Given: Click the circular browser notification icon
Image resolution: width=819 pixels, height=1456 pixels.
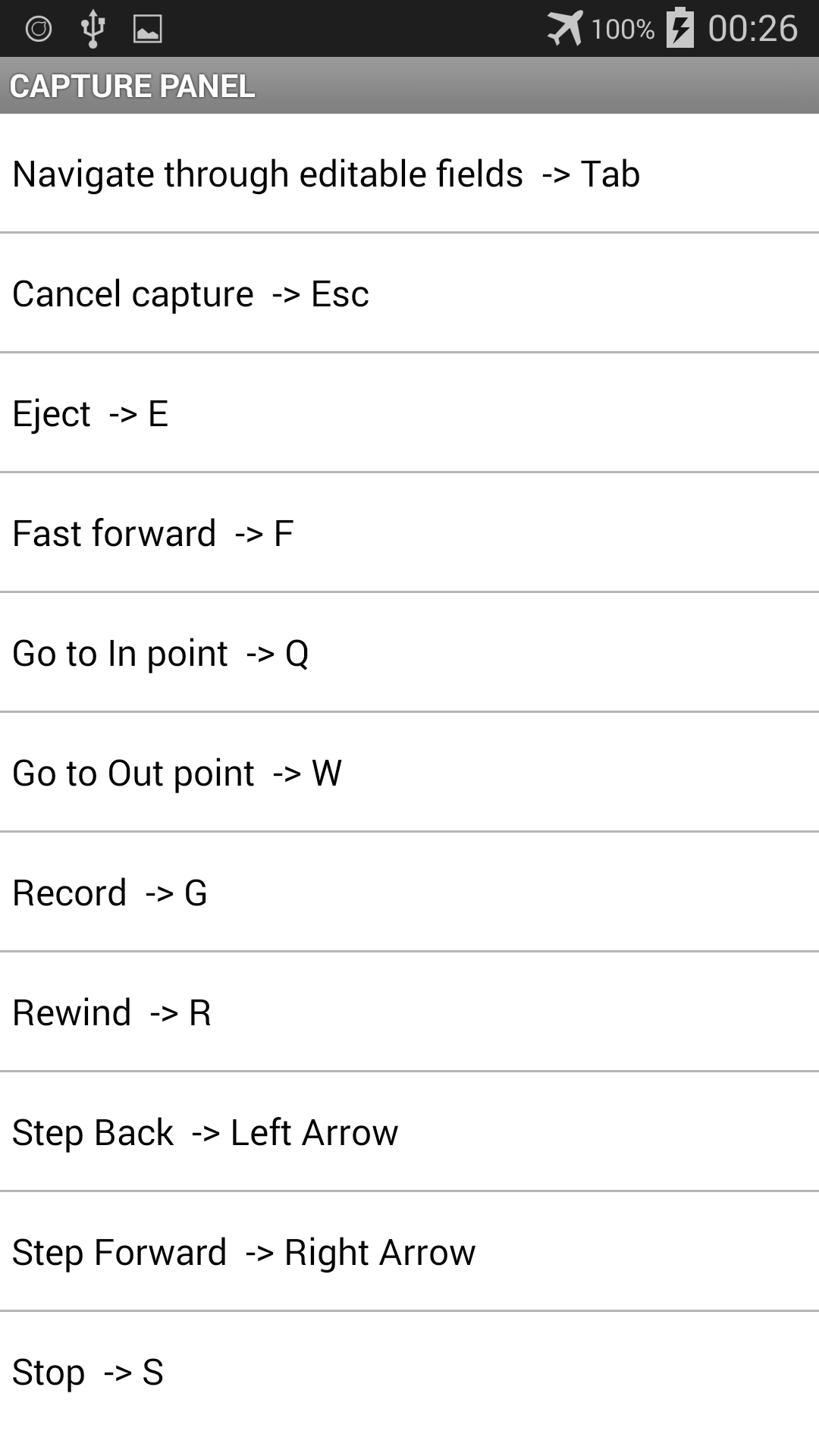Looking at the screenshot, I should [x=37, y=29].
